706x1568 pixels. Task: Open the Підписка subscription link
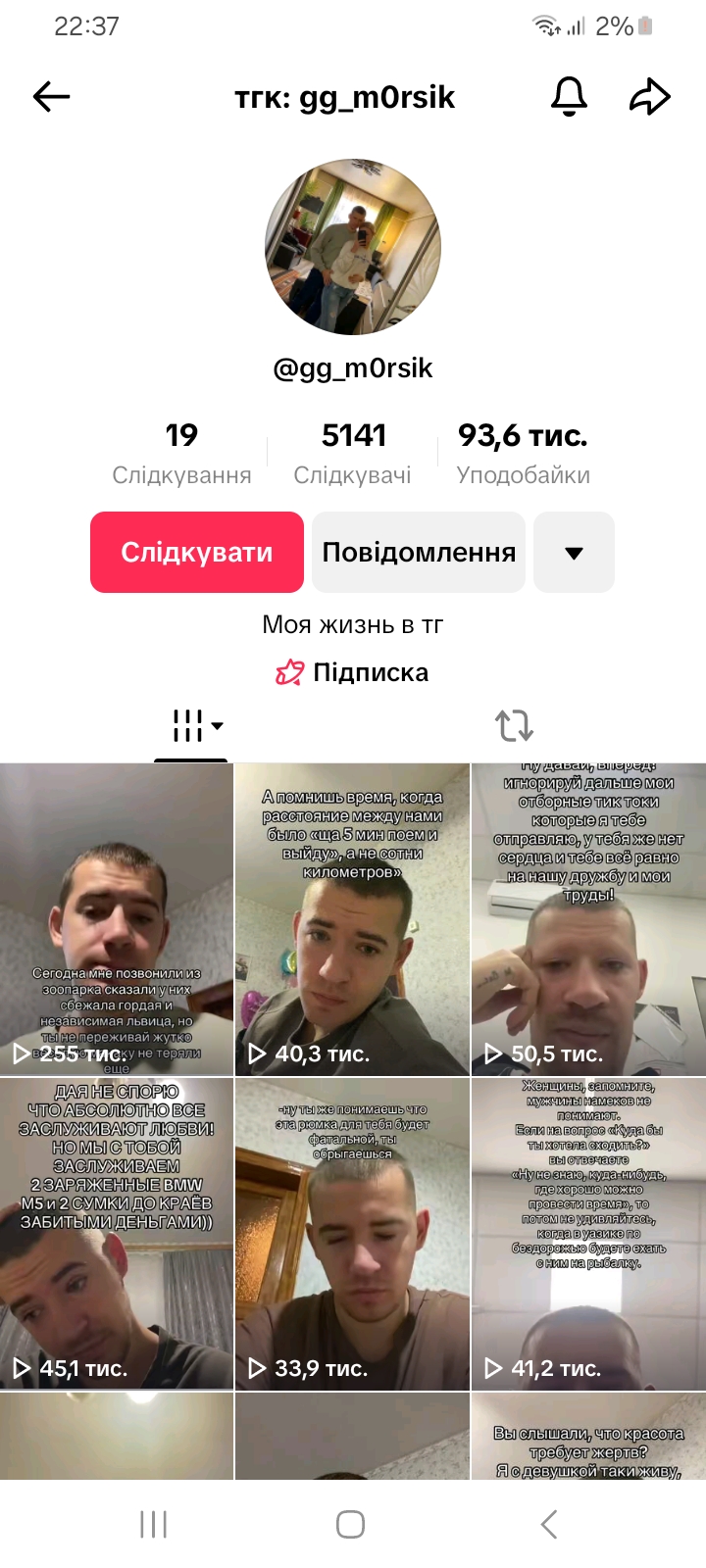(x=353, y=672)
